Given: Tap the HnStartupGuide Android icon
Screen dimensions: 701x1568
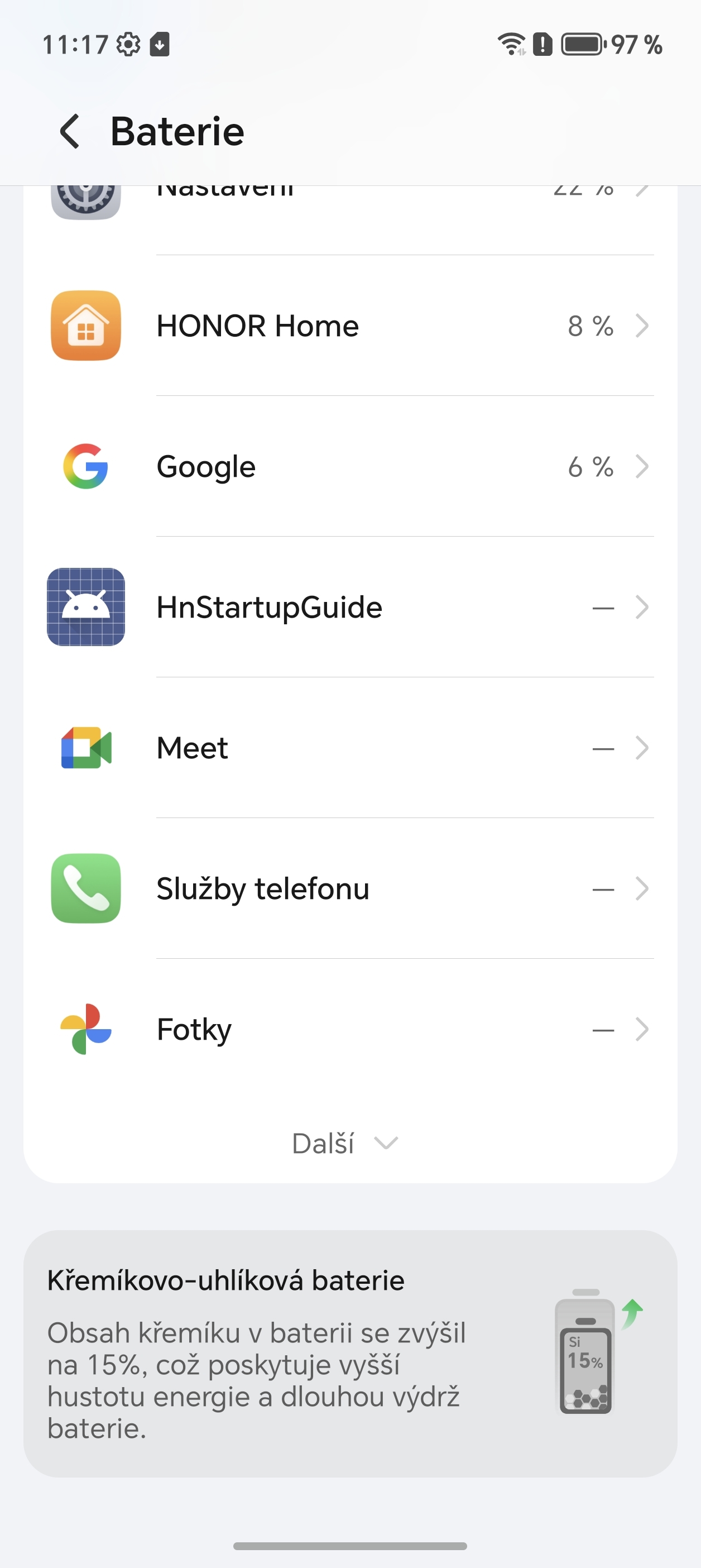Looking at the screenshot, I should tap(86, 608).
